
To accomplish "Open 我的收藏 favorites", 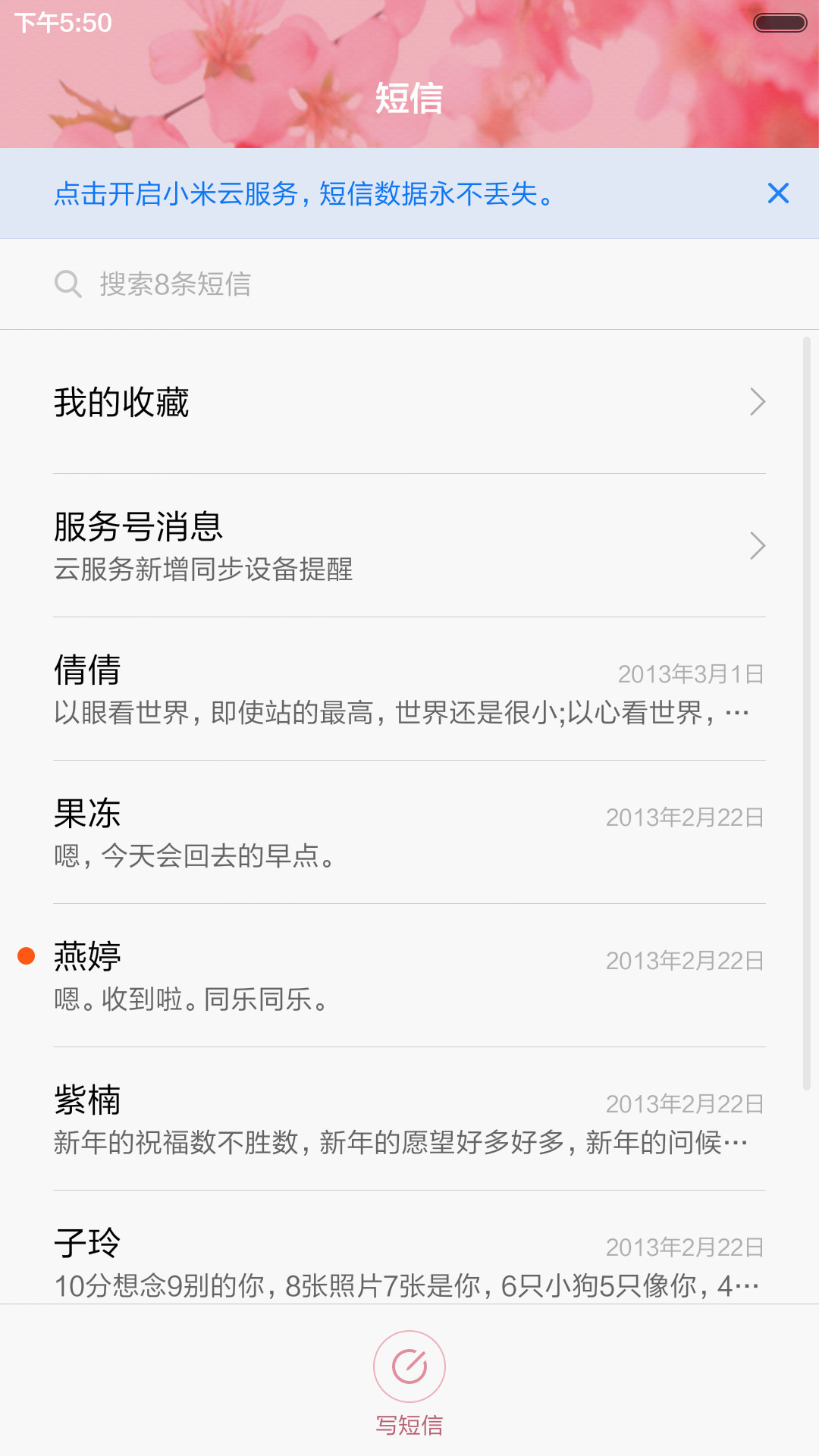I will click(x=409, y=402).
